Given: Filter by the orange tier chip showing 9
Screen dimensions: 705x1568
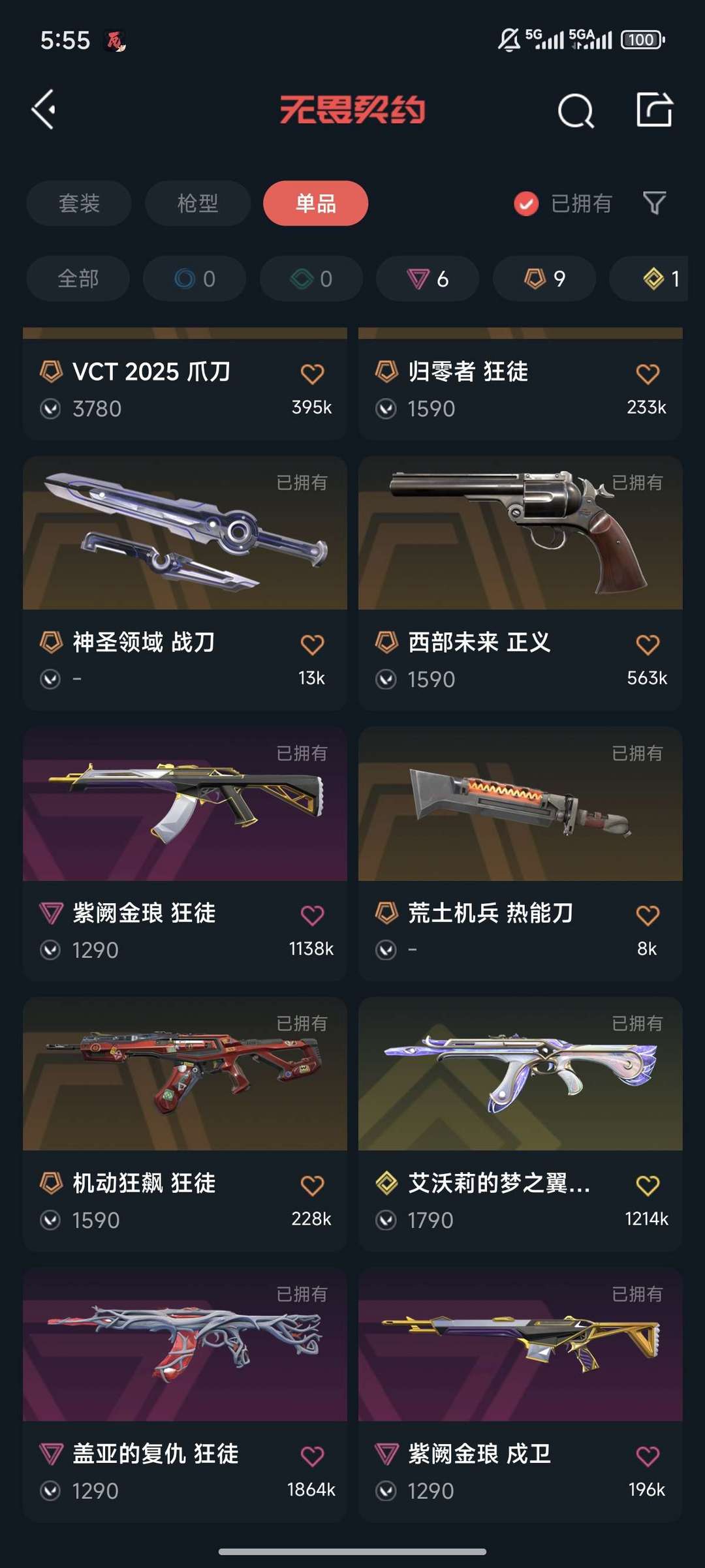Looking at the screenshot, I should tap(544, 279).
